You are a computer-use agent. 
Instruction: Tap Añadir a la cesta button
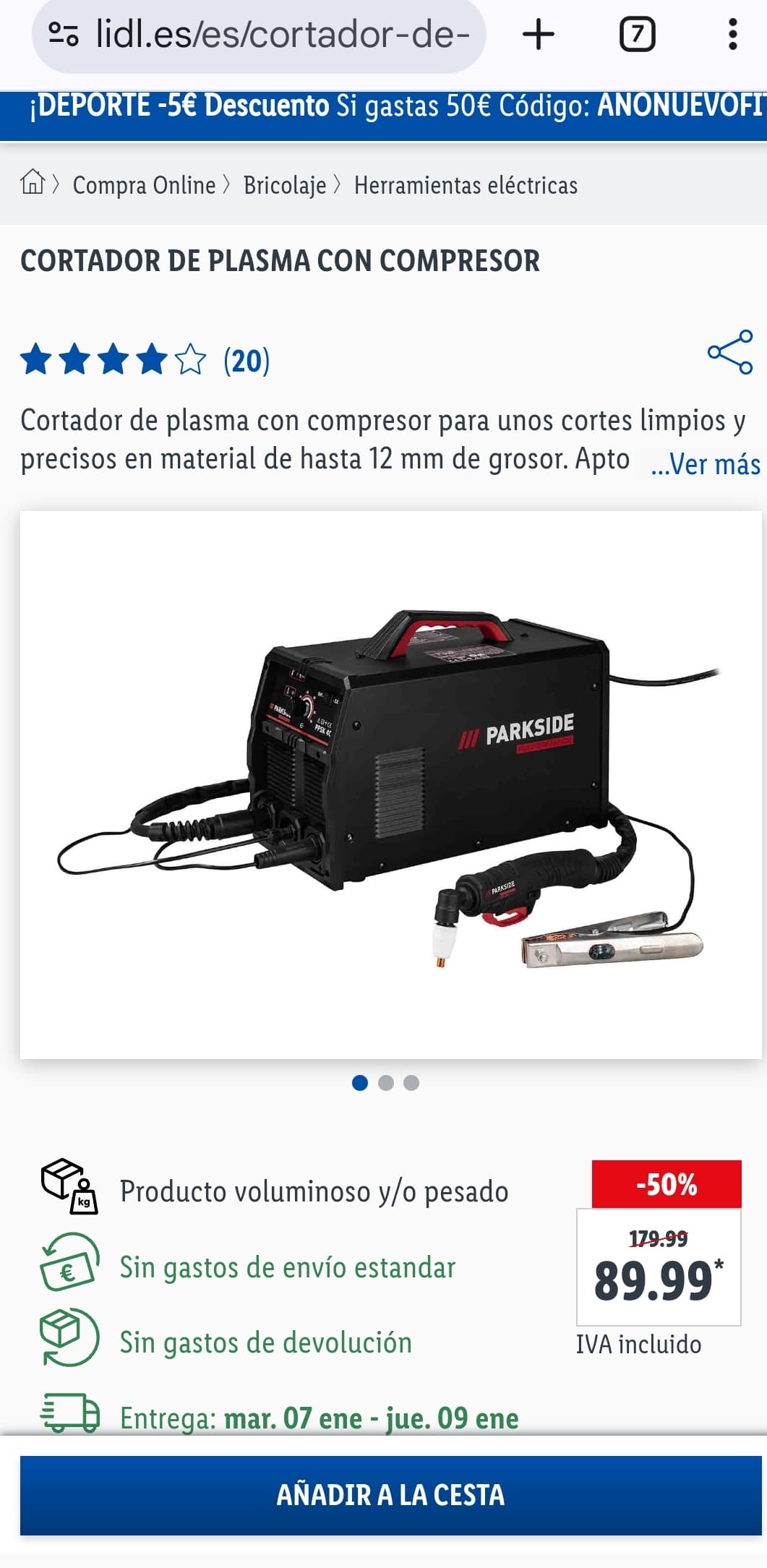point(390,1495)
